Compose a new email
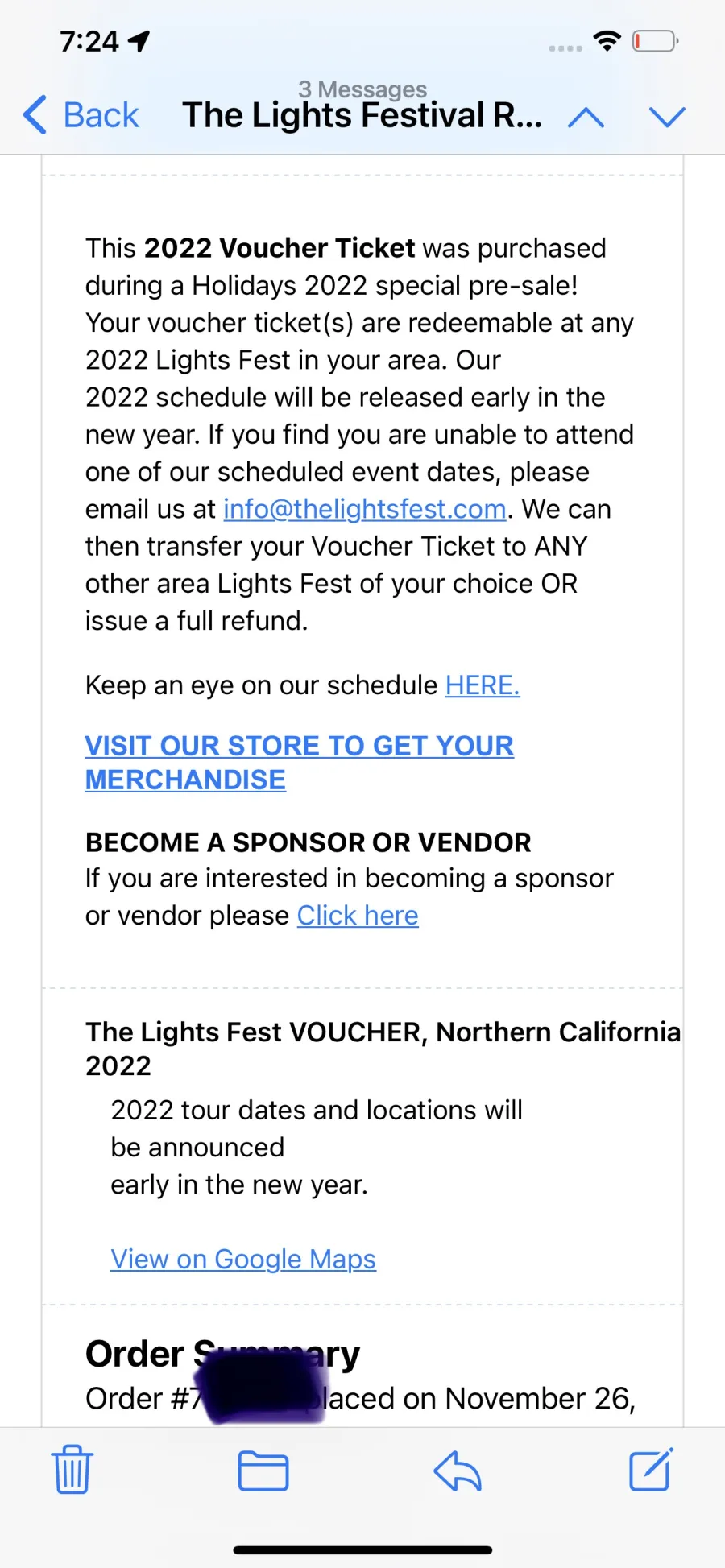 pos(651,1469)
